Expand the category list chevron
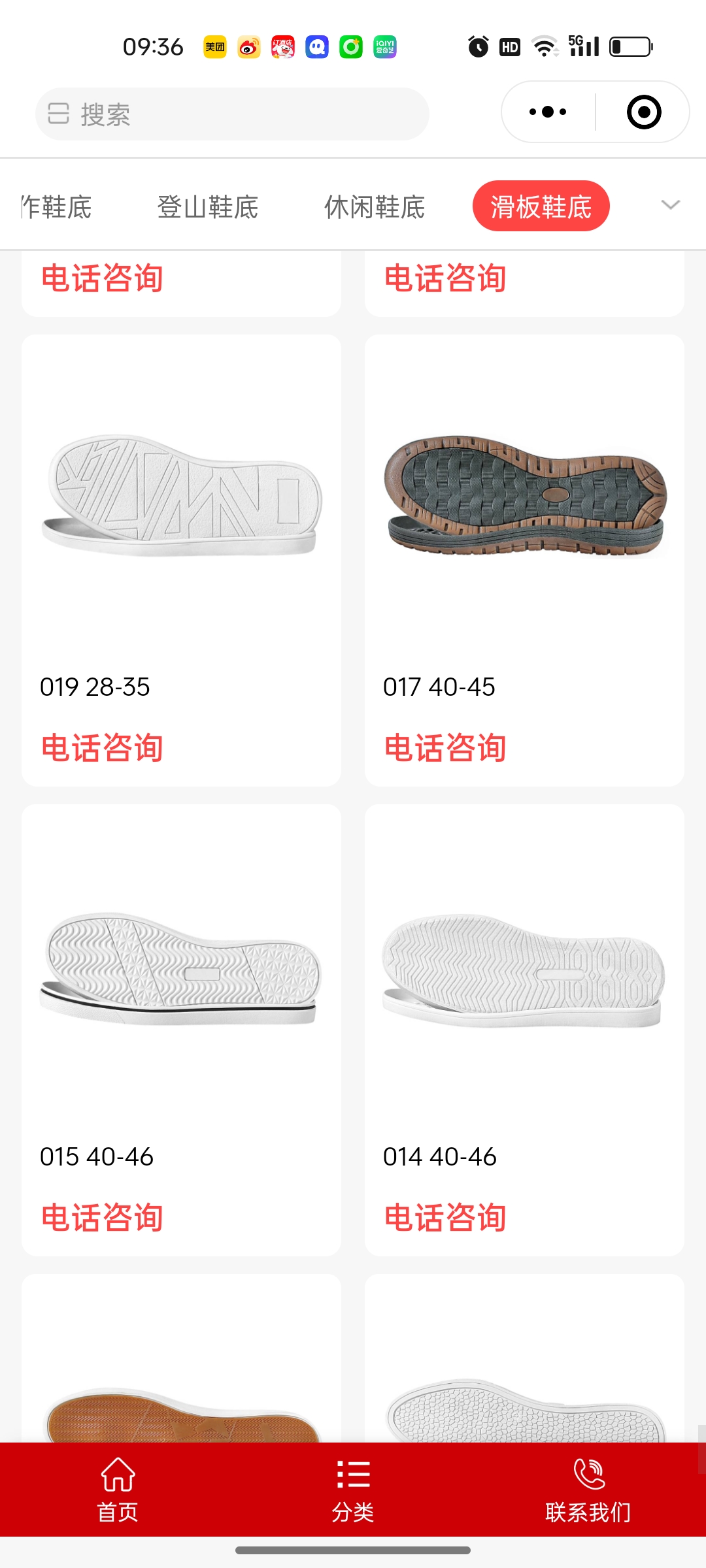Image resolution: width=706 pixels, height=1568 pixels. (x=671, y=205)
